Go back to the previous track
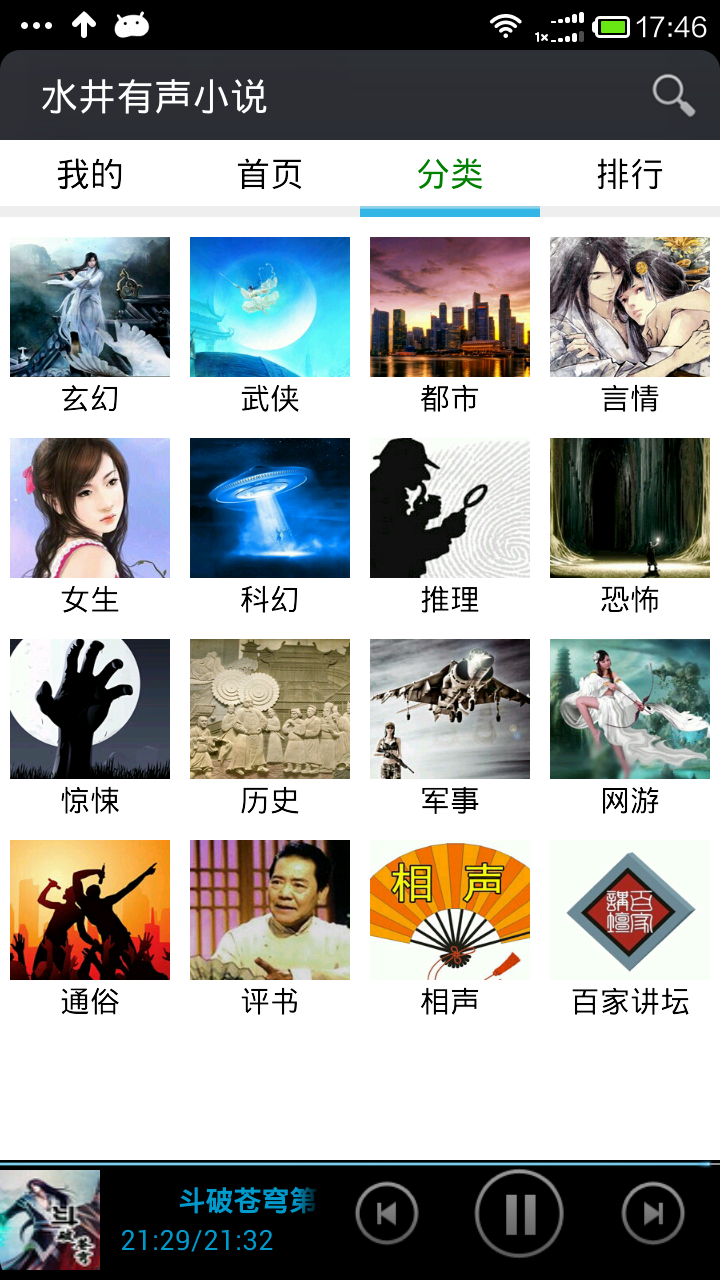 (x=387, y=1211)
